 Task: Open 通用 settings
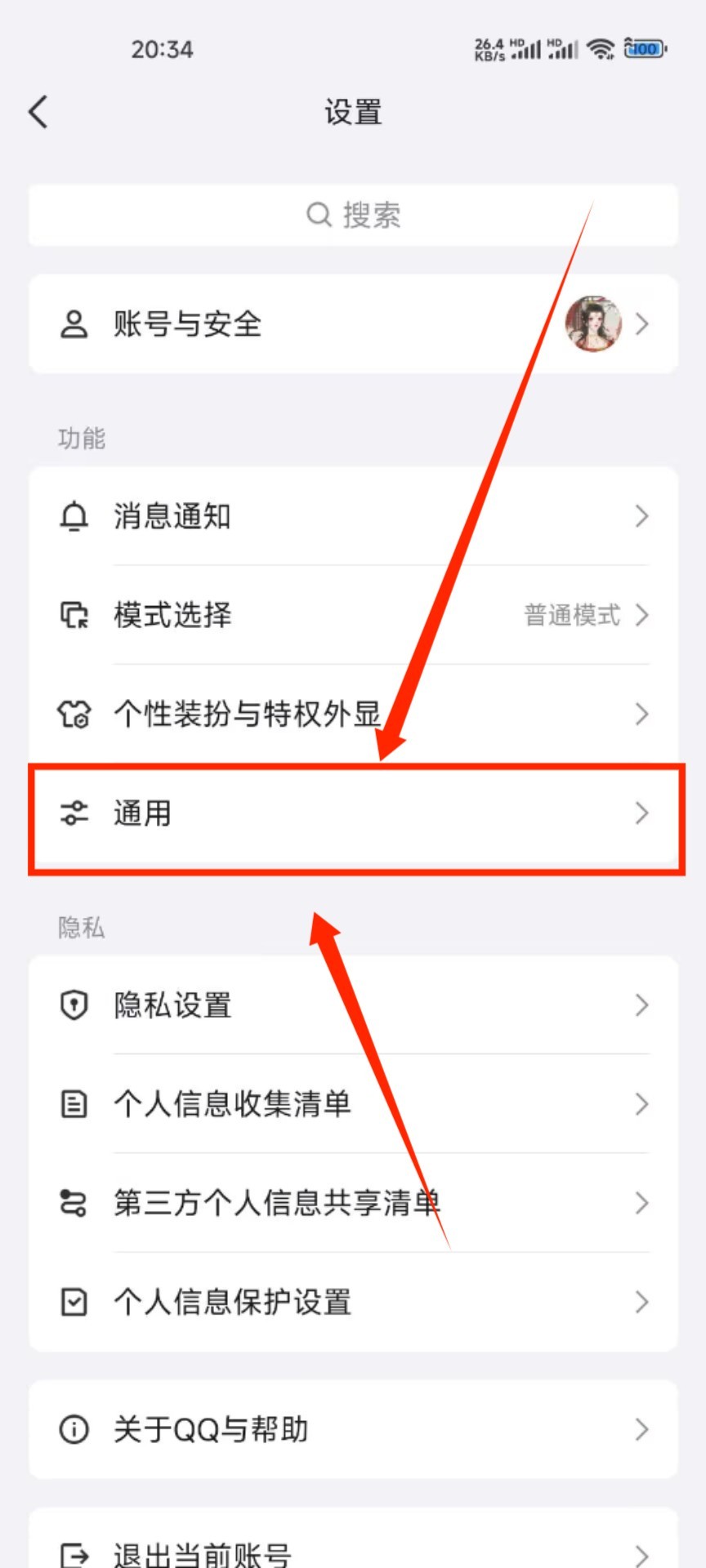tap(353, 813)
